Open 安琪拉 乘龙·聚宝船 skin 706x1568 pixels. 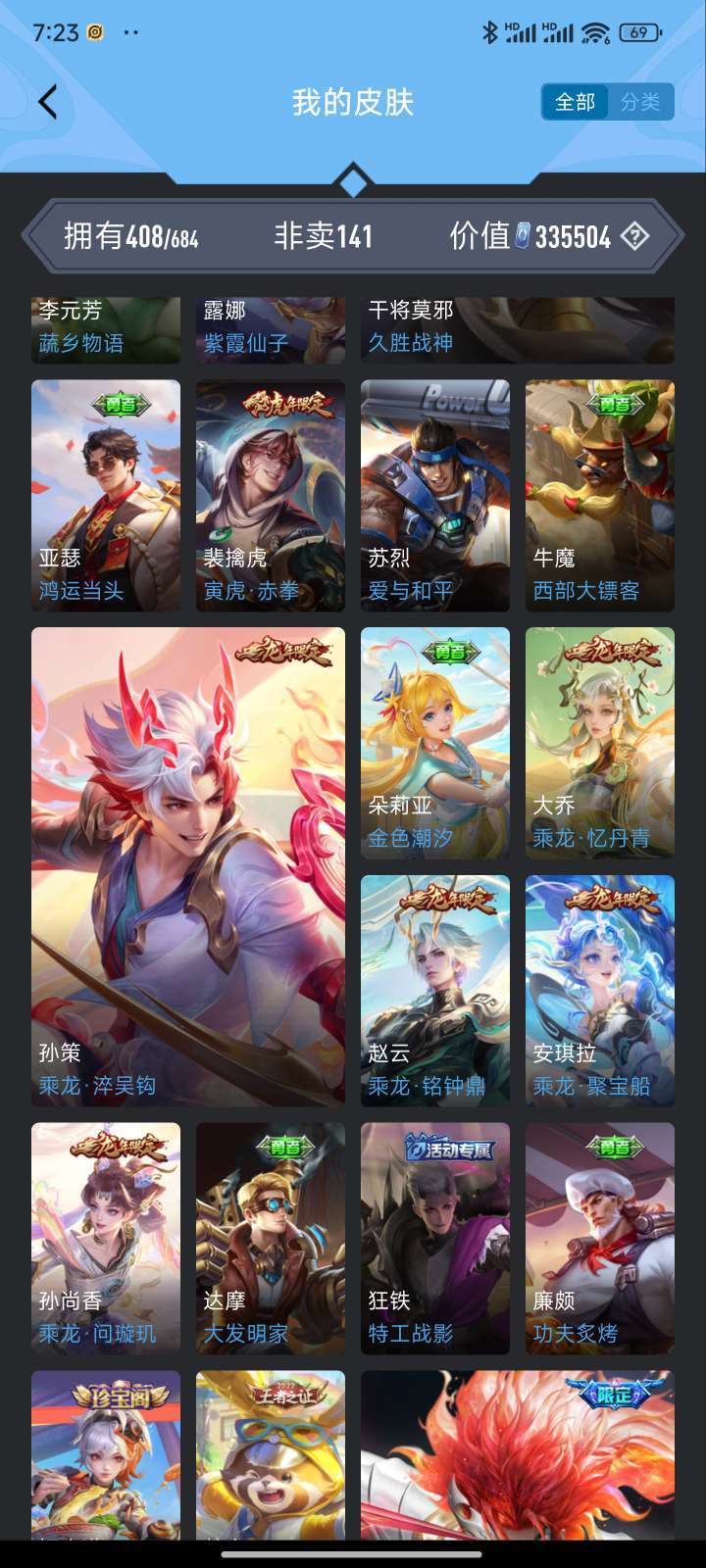coord(600,992)
